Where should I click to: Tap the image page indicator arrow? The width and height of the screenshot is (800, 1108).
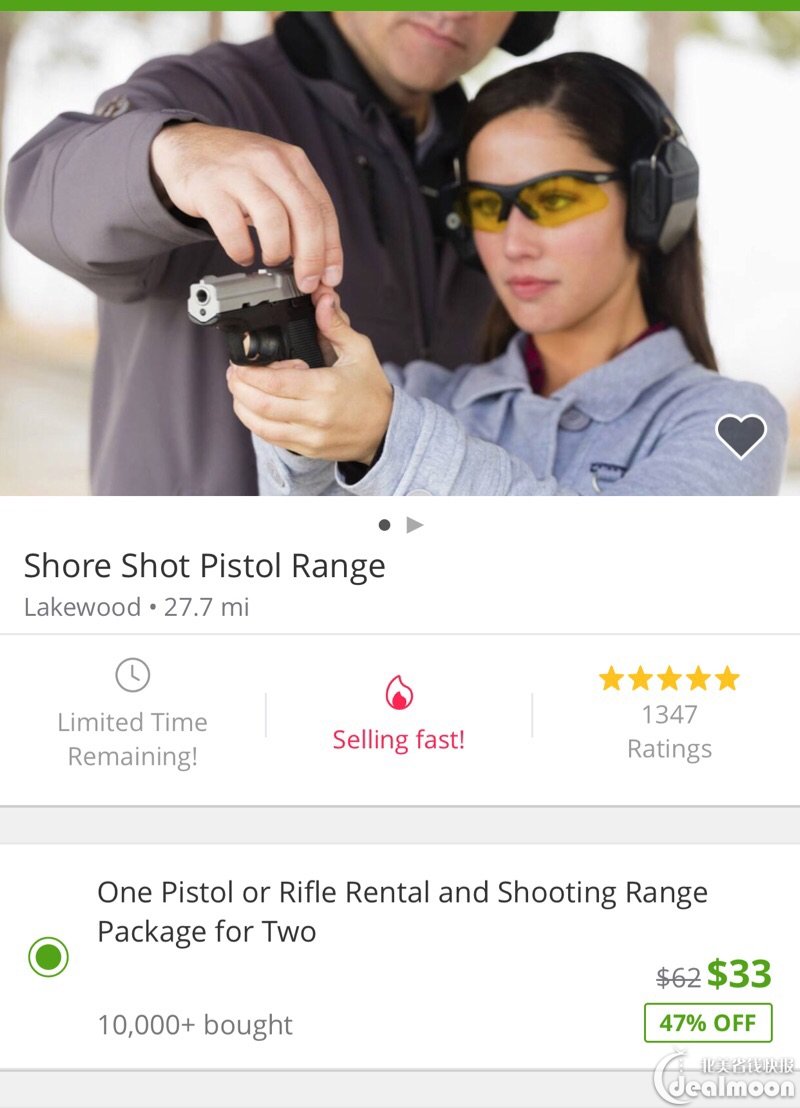click(x=415, y=525)
